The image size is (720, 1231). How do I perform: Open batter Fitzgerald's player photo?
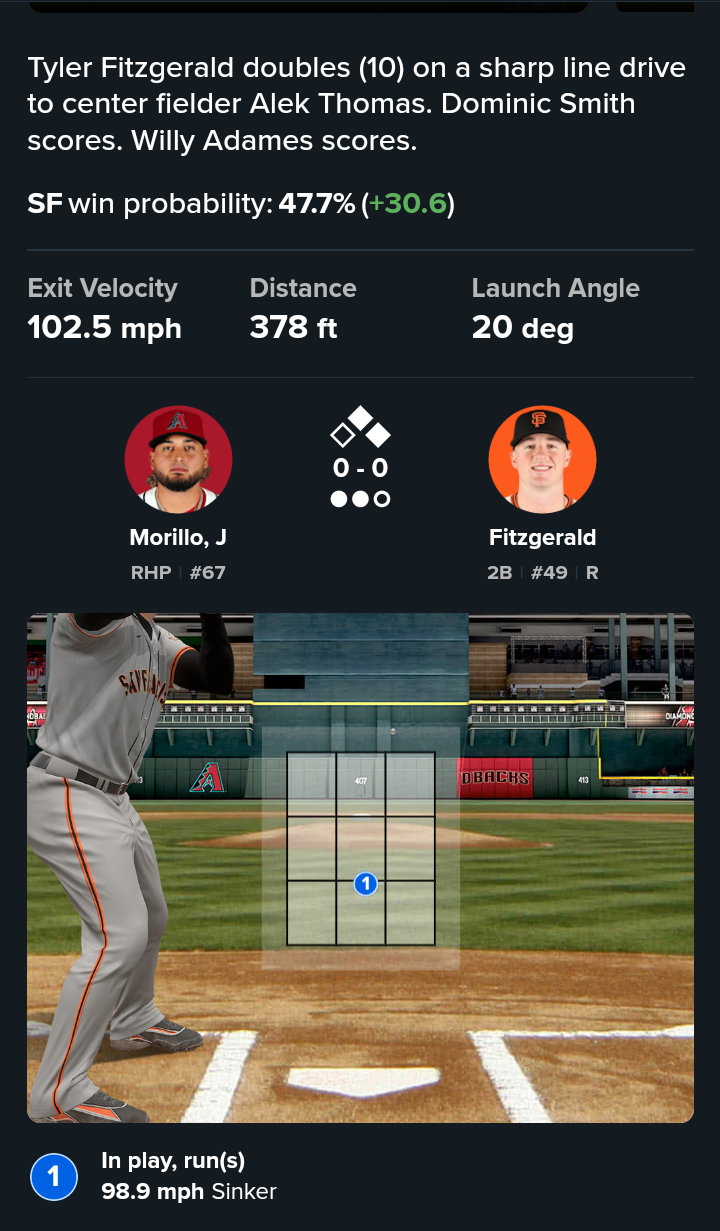tap(542, 459)
